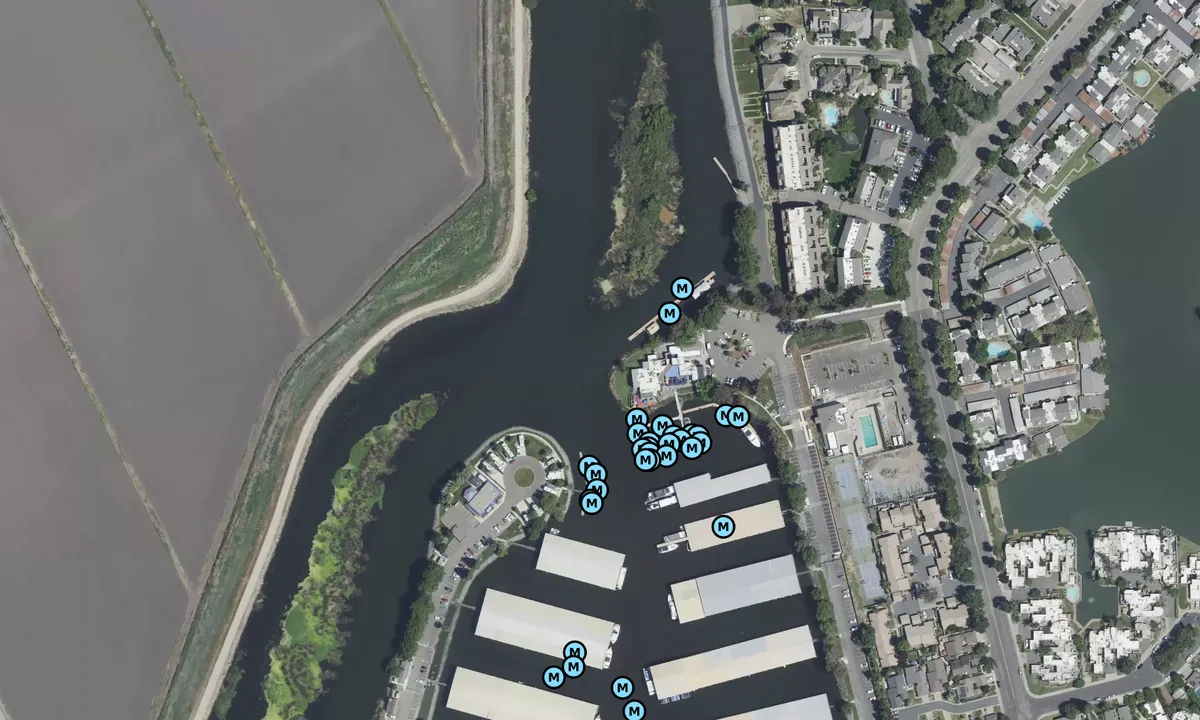The height and width of the screenshot is (720, 1200).
Task: Open the M marker on the pier beside the restaurant building
Action: 670,314
